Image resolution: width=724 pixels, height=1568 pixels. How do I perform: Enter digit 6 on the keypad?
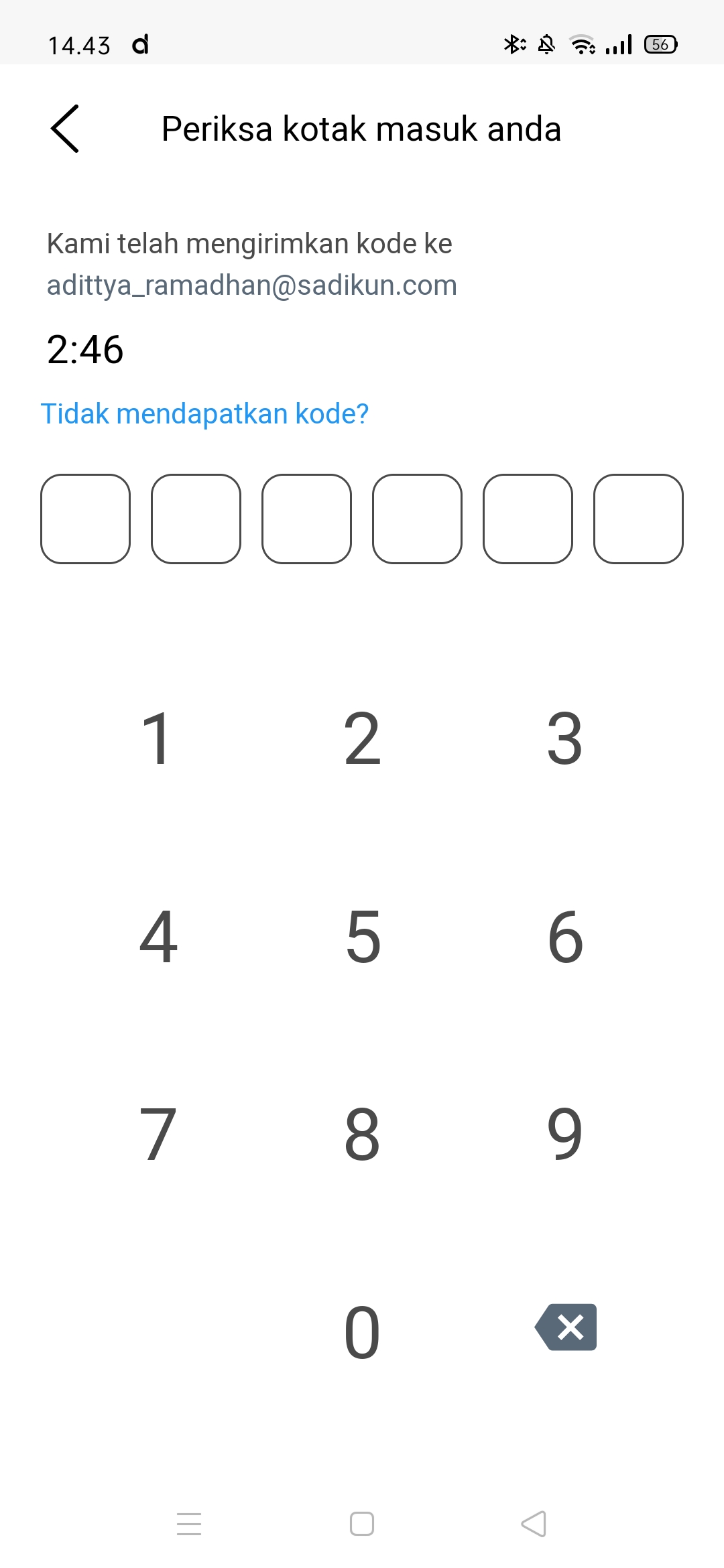(565, 936)
